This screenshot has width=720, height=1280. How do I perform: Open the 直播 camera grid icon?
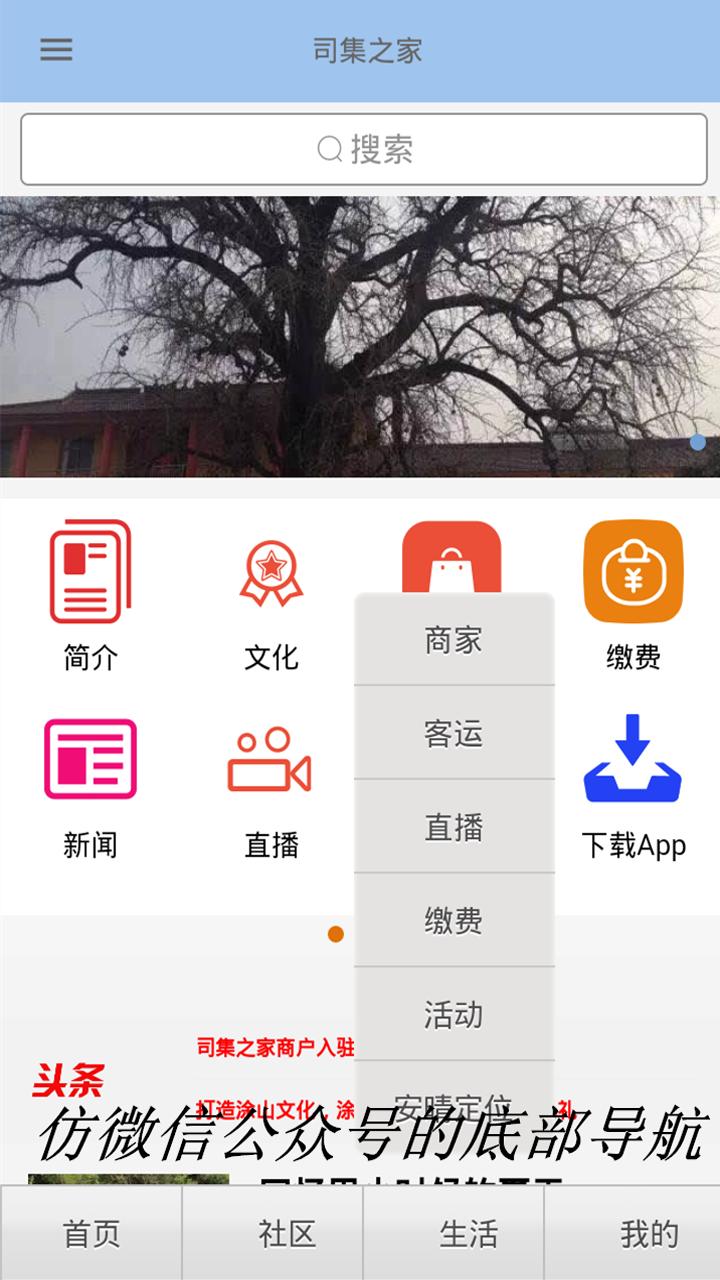pyautogui.click(x=271, y=785)
